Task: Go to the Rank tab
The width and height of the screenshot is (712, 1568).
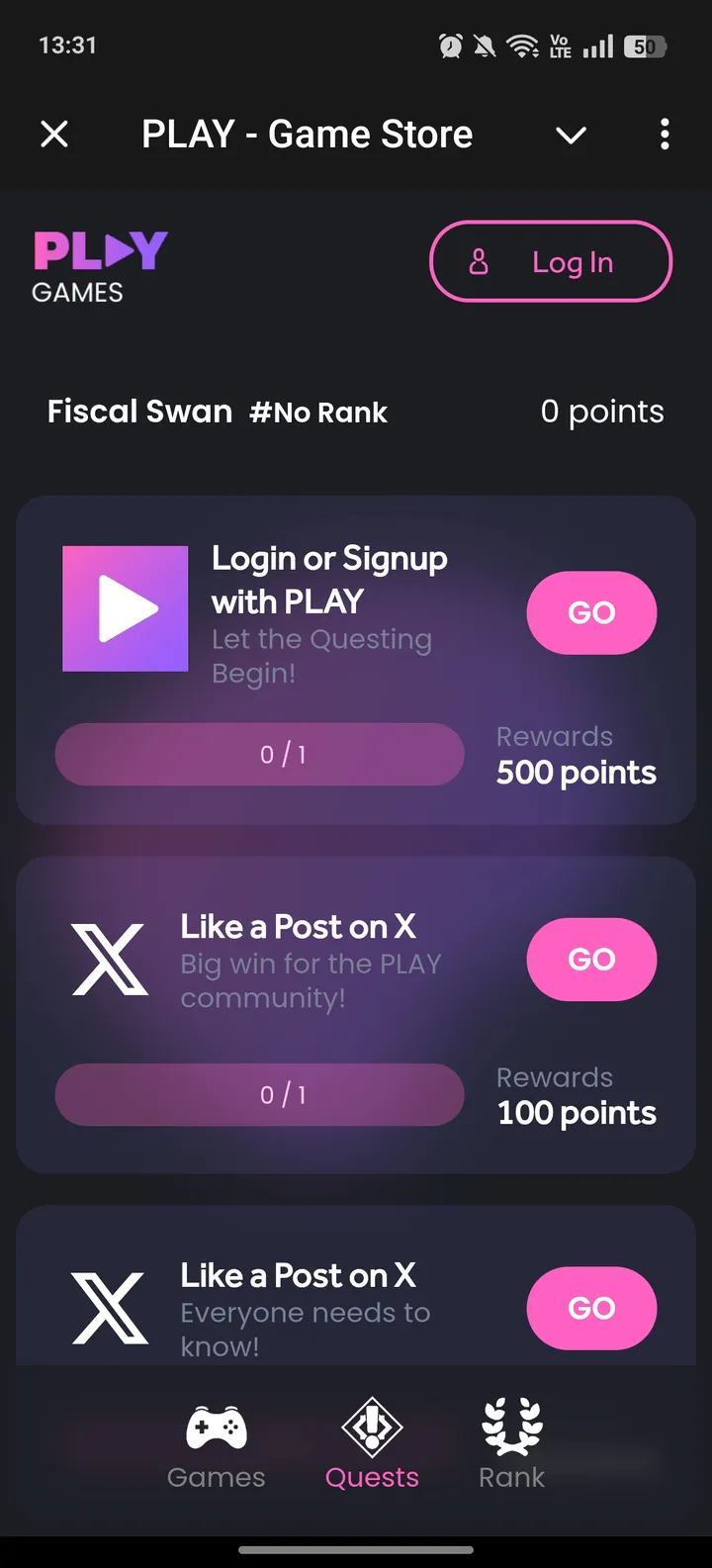Action: [511, 1444]
